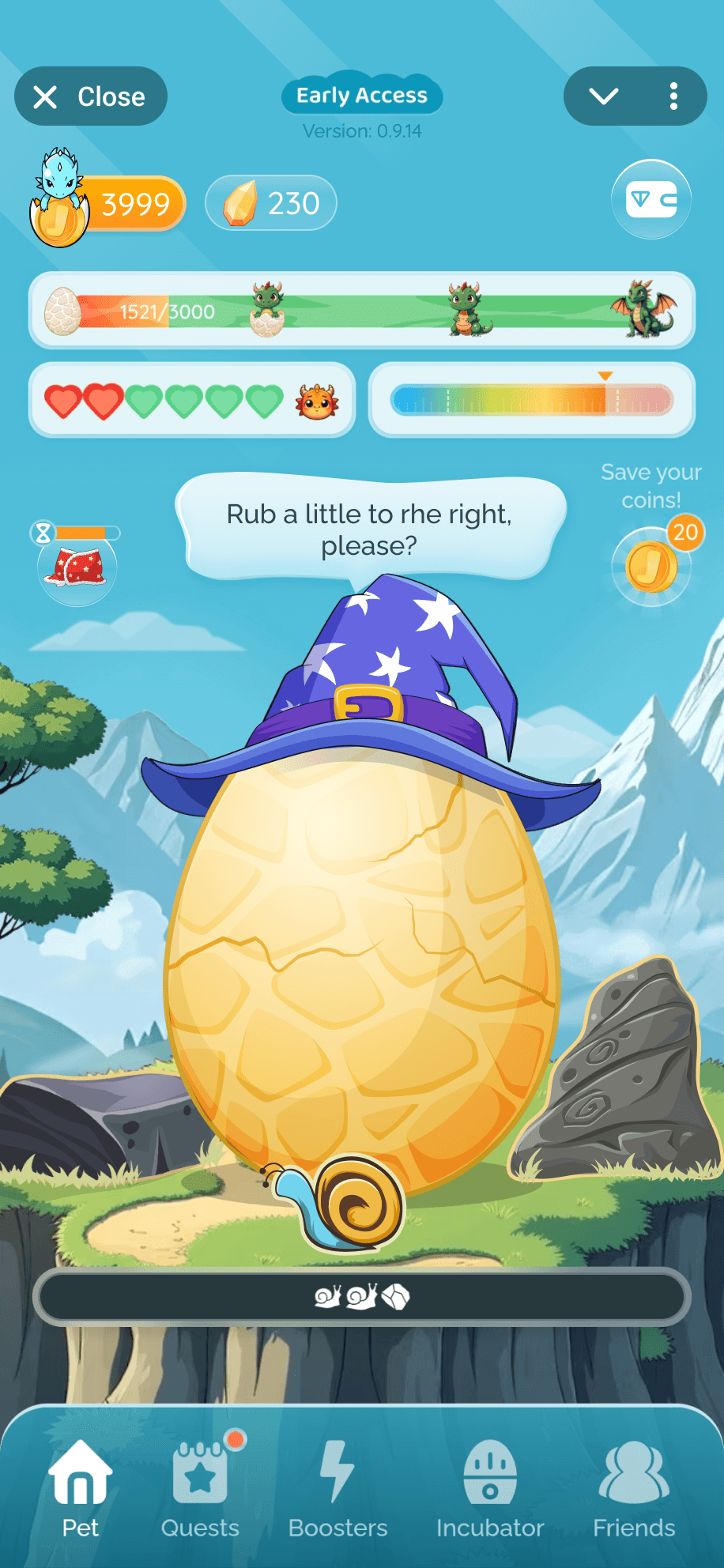Open the three-dot overflow menu
The width and height of the screenshot is (724, 1568).
pyautogui.click(x=673, y=96)
